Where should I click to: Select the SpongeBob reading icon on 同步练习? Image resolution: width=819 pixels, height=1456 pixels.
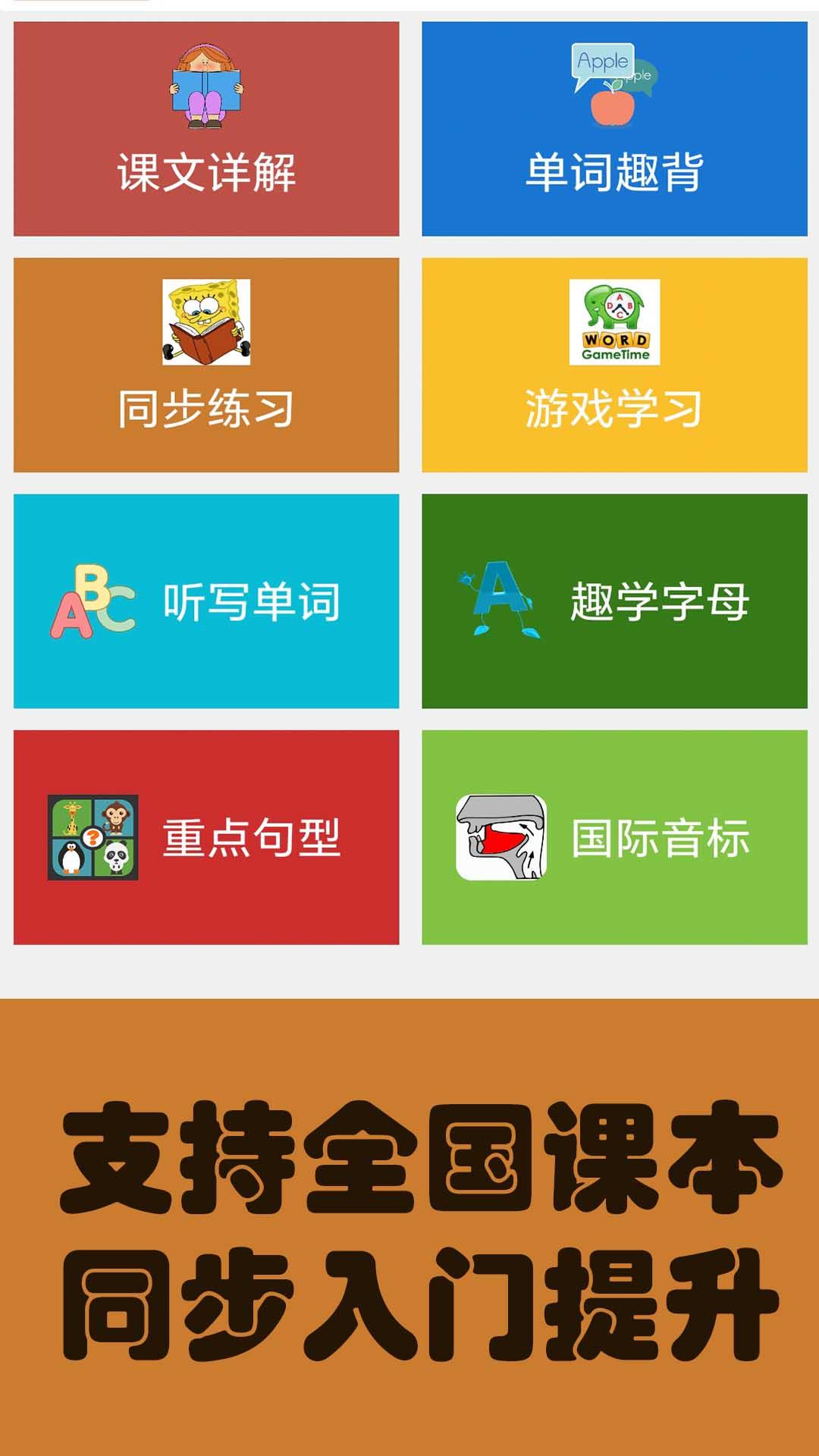pyautogui.click(x=205, y=322)
